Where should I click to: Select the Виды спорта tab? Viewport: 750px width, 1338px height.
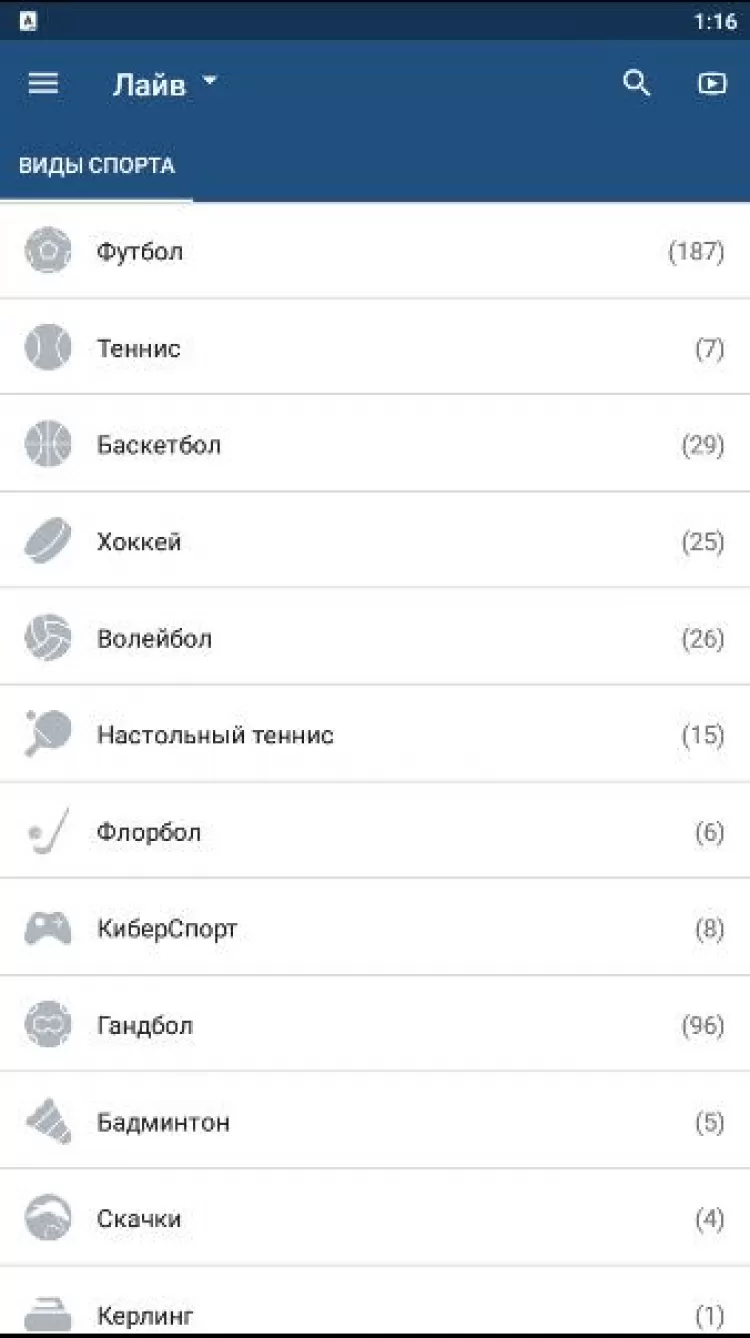coord(97,166)
